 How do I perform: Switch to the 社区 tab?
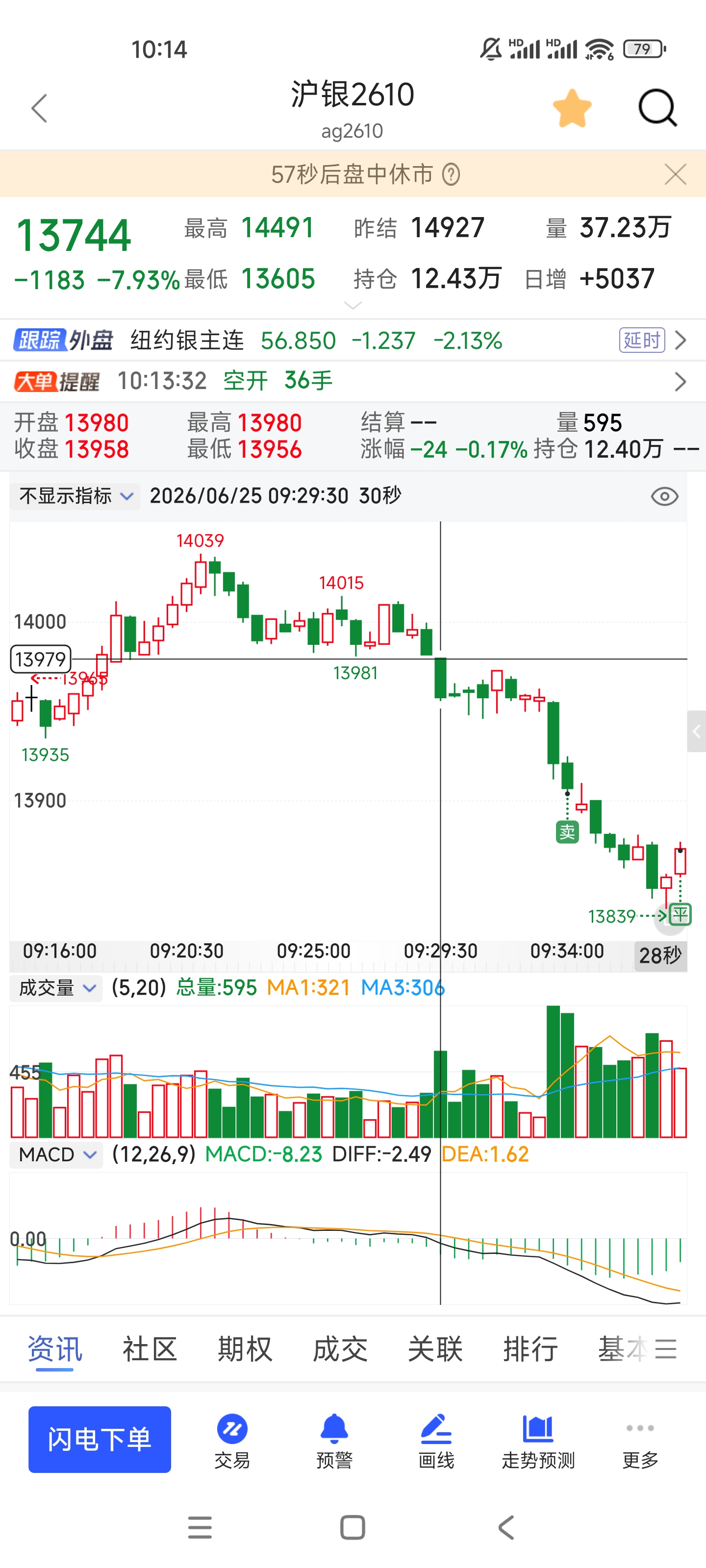(150, 1349)
